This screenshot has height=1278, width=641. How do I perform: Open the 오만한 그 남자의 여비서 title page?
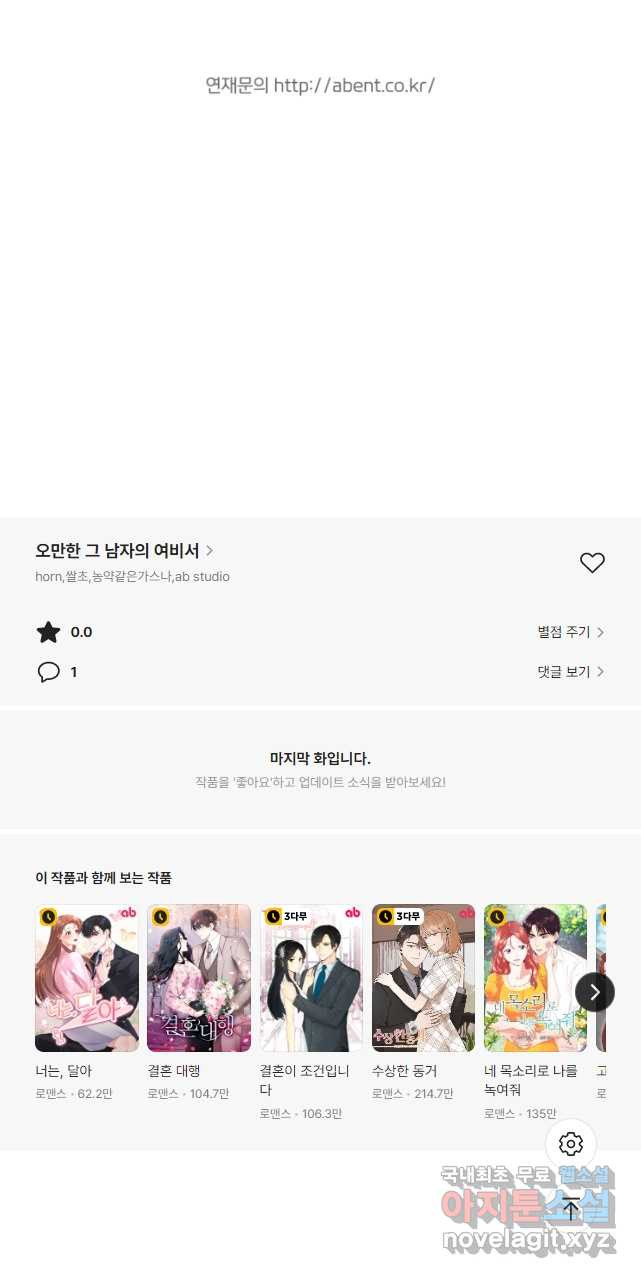[124, 551]
